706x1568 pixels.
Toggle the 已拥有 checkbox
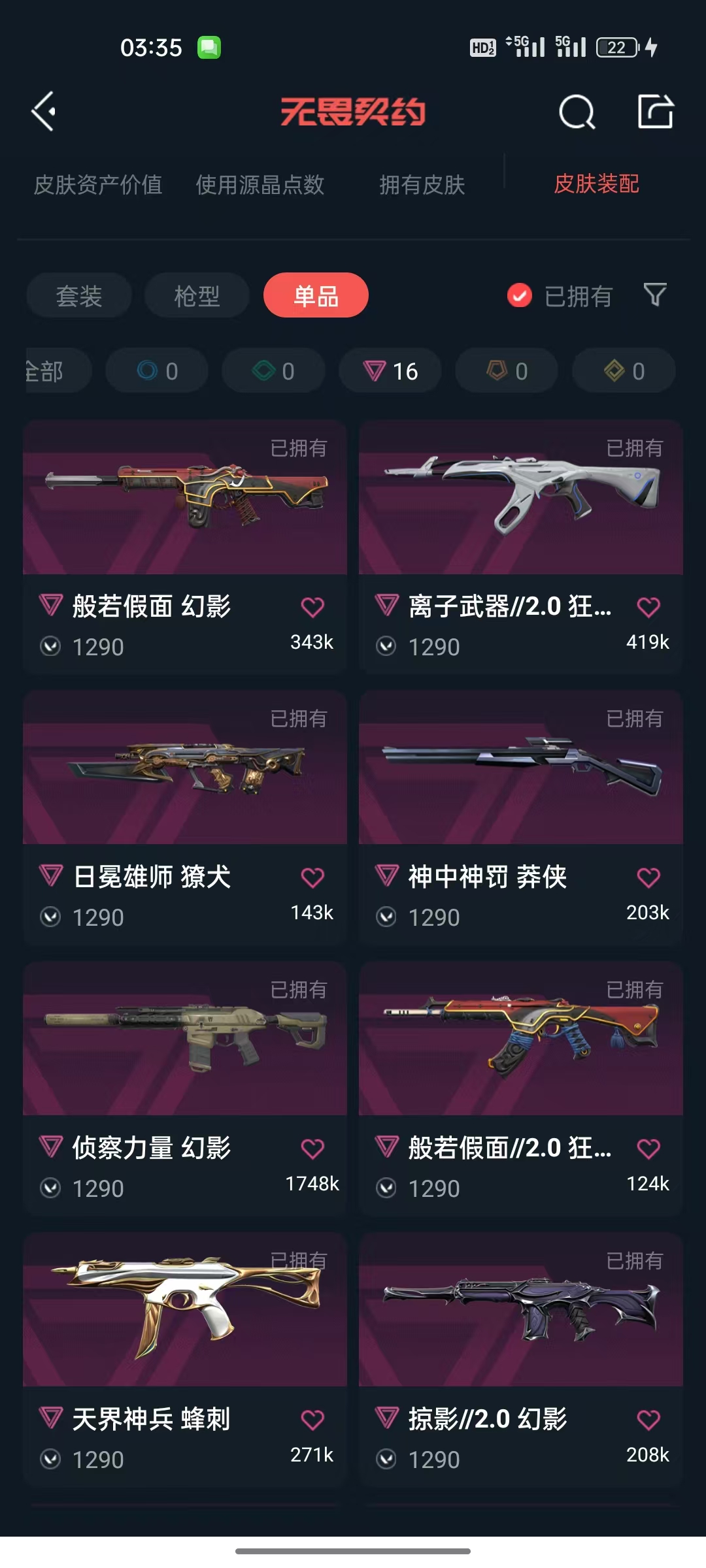520,296
